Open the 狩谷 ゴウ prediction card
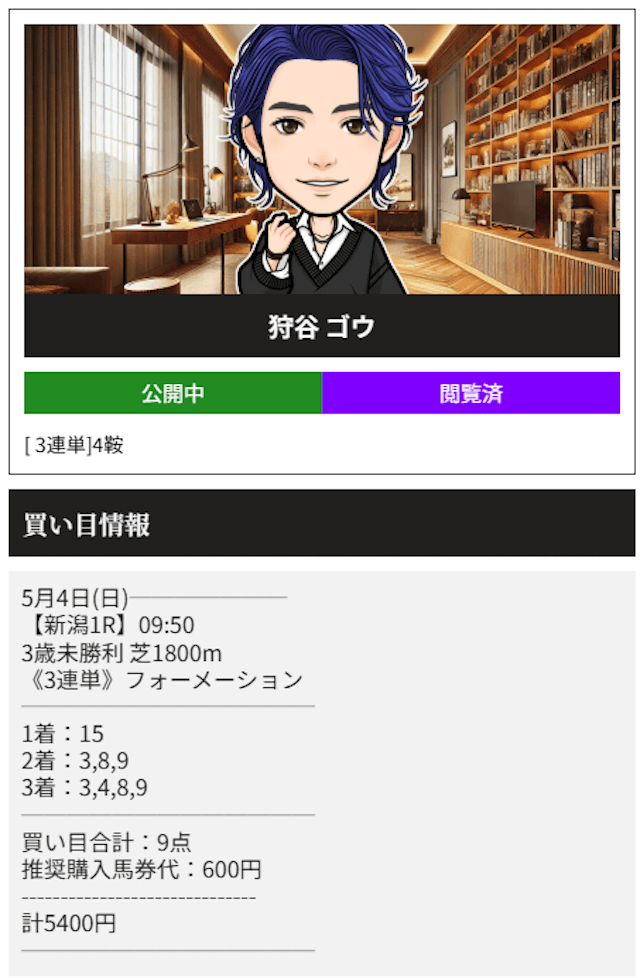Viewport: 640px width, 978px height. [x=321, y=326]
